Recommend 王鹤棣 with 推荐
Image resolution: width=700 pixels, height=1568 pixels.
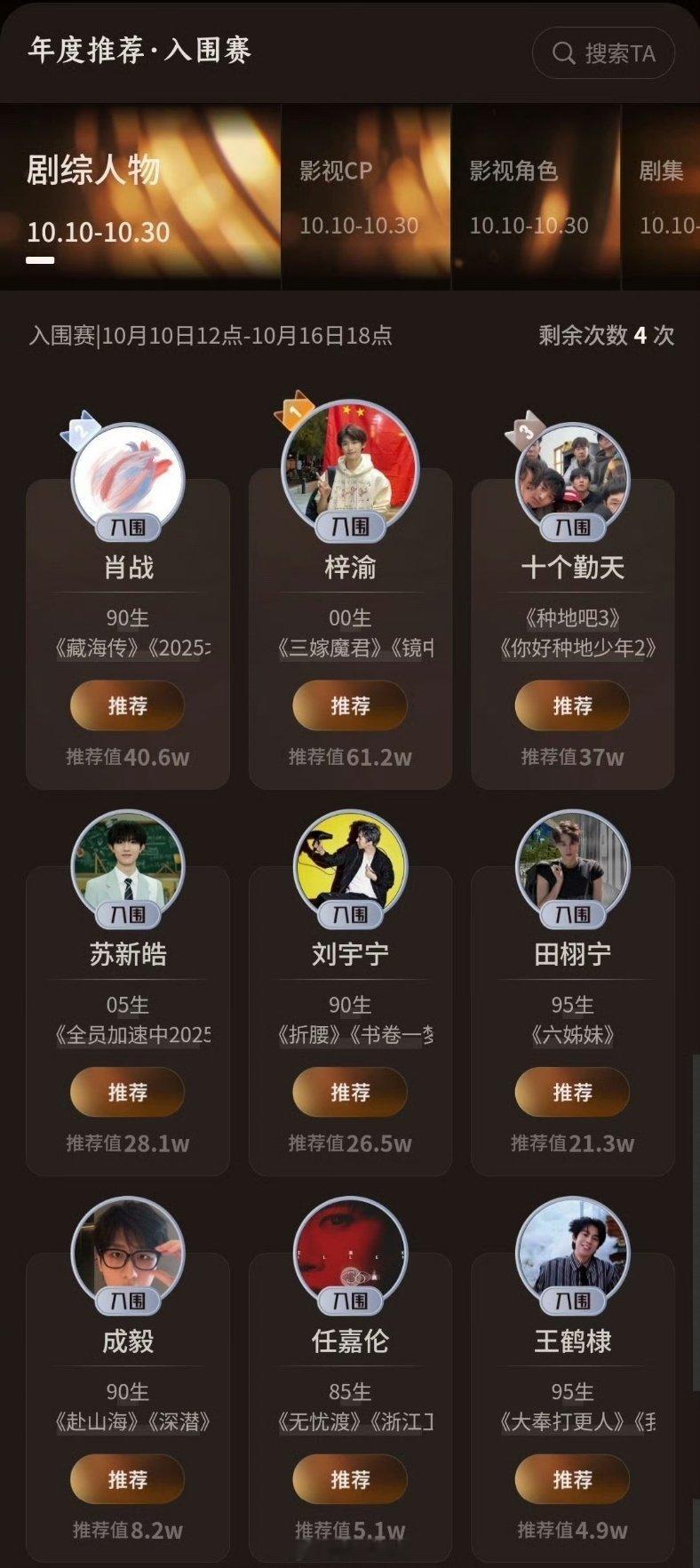click(x=572, y=1479)
